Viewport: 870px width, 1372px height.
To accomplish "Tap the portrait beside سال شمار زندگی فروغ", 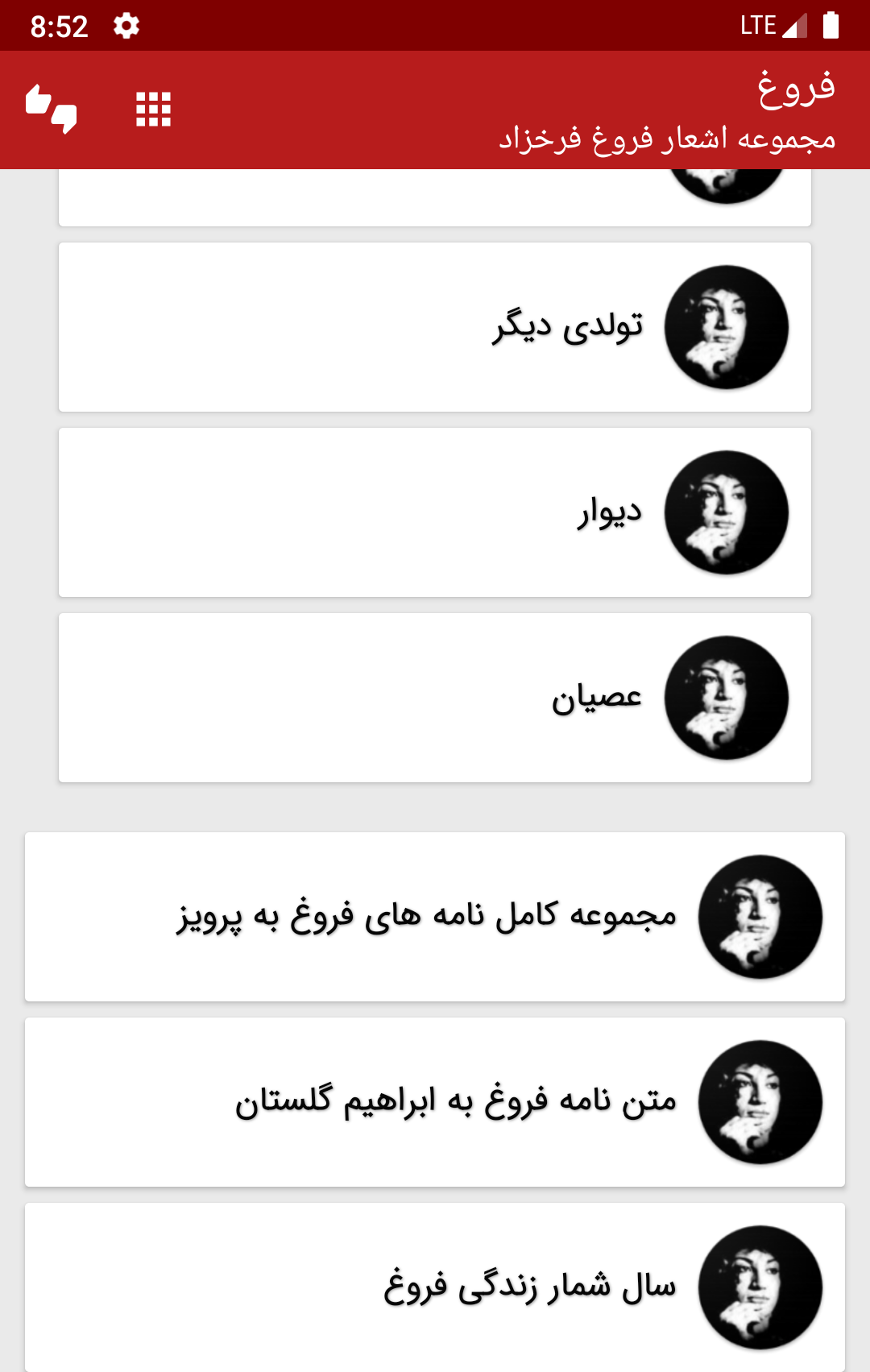I will [761, 1288].
